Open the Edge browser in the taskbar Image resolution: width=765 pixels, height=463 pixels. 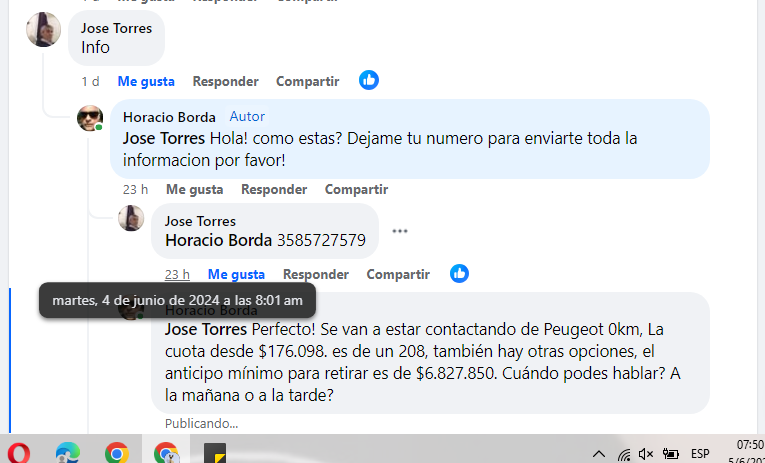click(68, 452)
